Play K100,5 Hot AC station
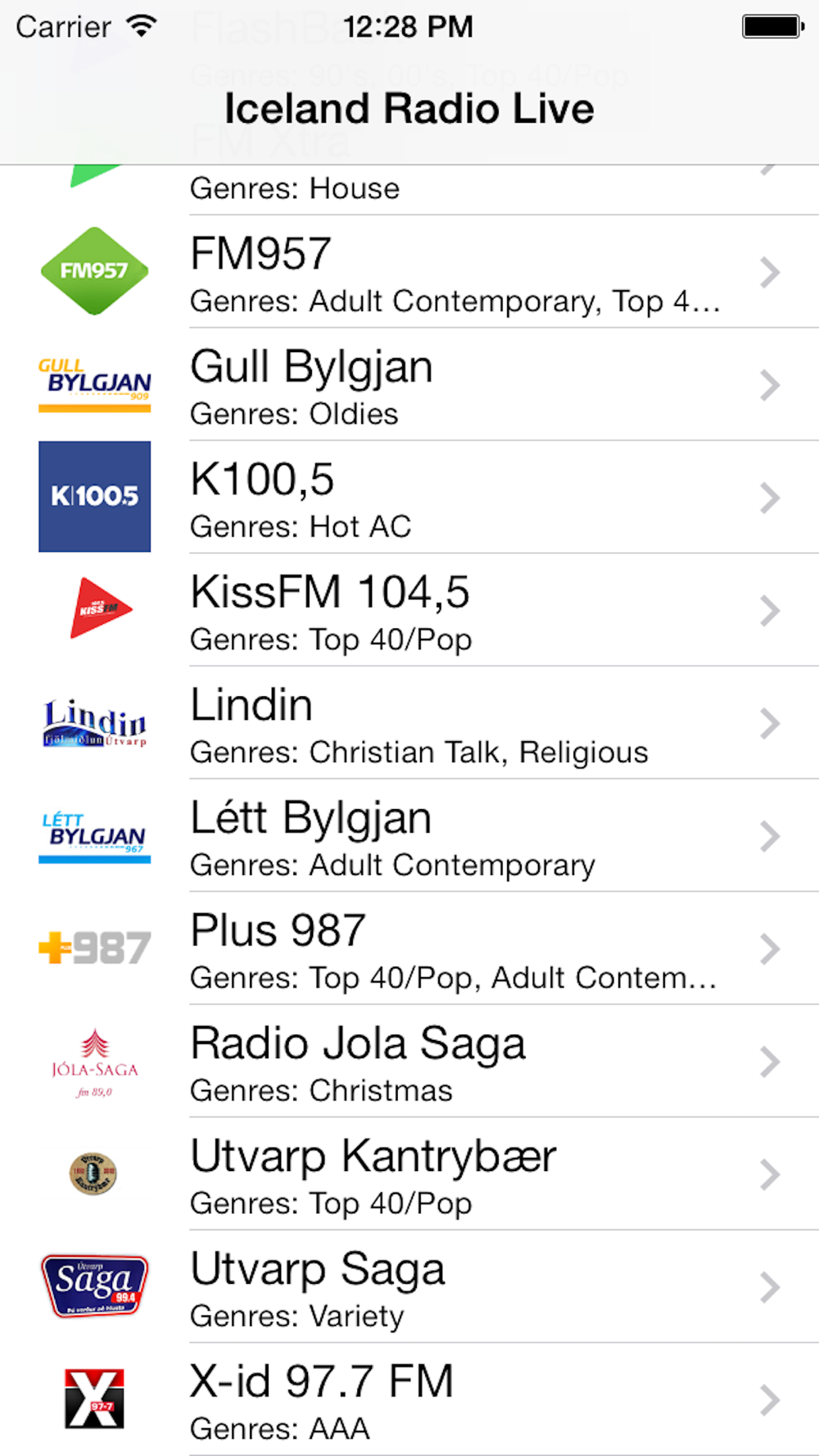 pyautogui.click(x=409, y=497)
